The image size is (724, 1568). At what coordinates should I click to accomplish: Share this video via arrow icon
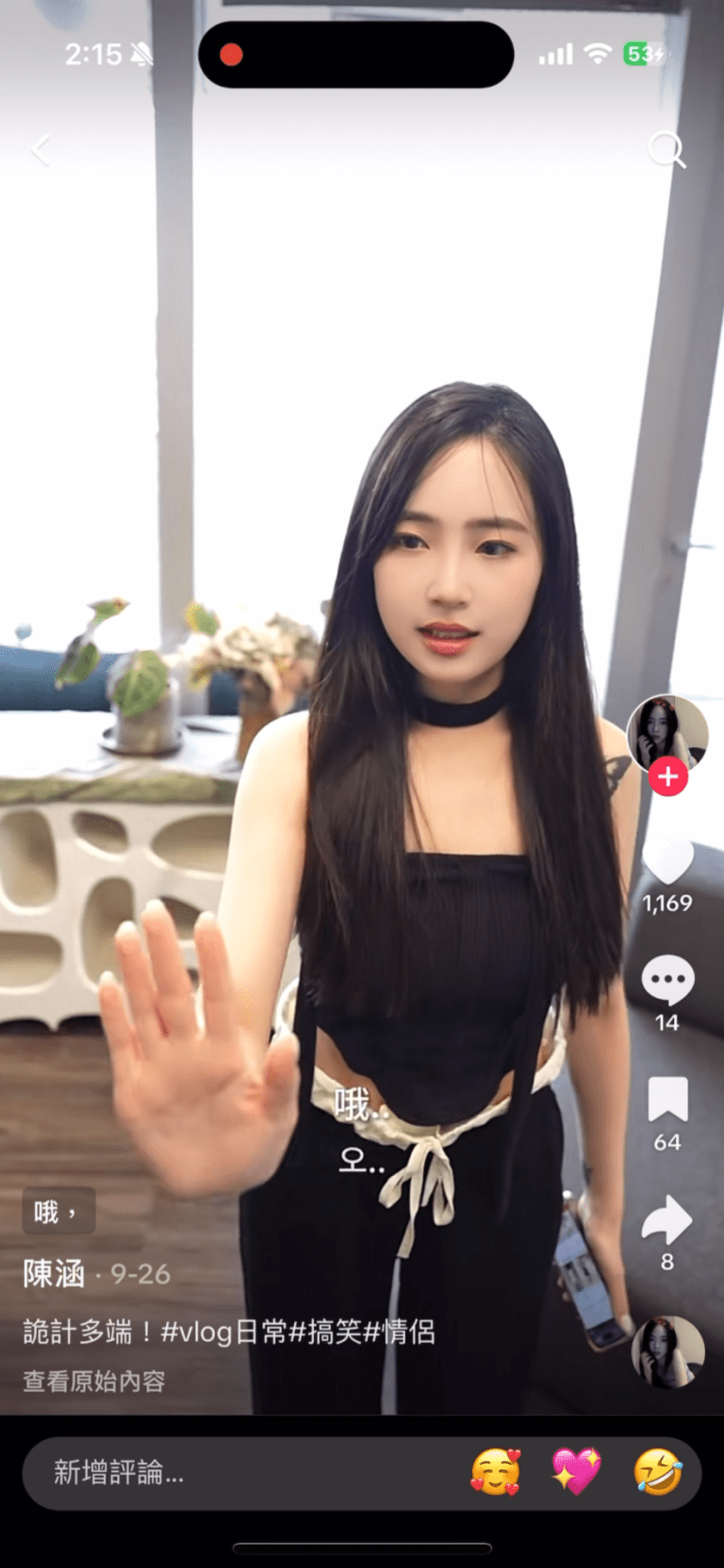pos(667,1219)
